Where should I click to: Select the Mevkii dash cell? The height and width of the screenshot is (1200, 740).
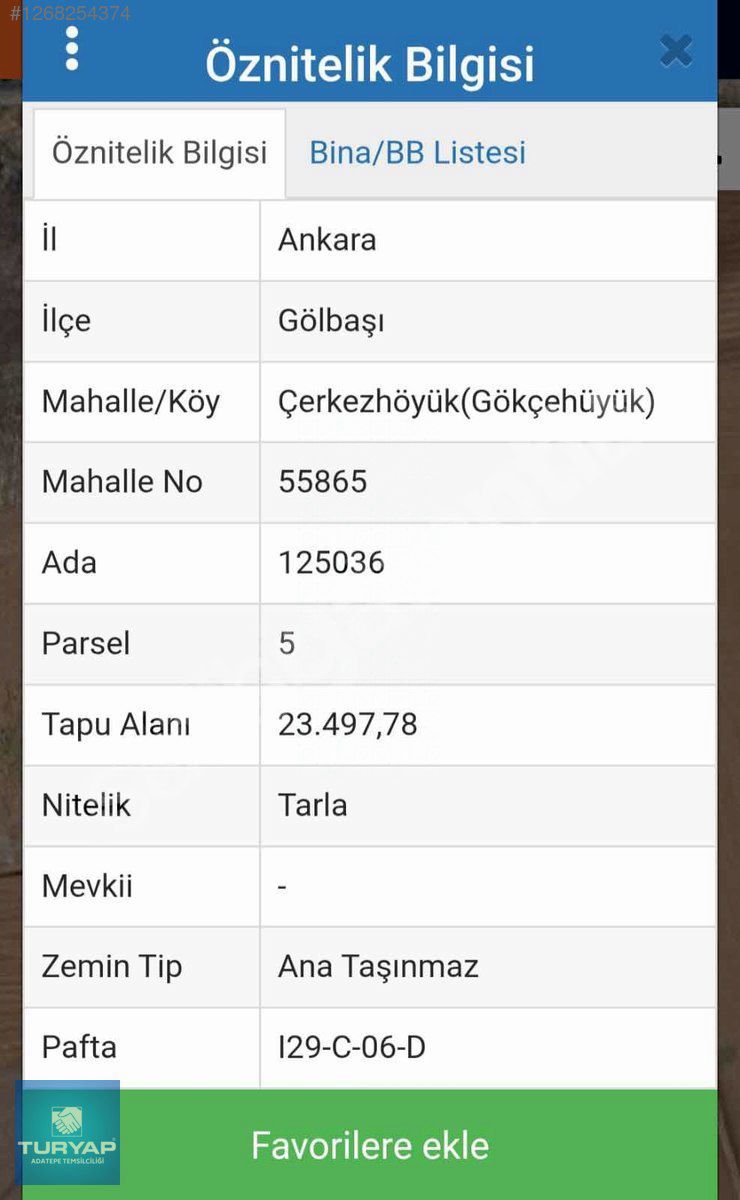283,886
